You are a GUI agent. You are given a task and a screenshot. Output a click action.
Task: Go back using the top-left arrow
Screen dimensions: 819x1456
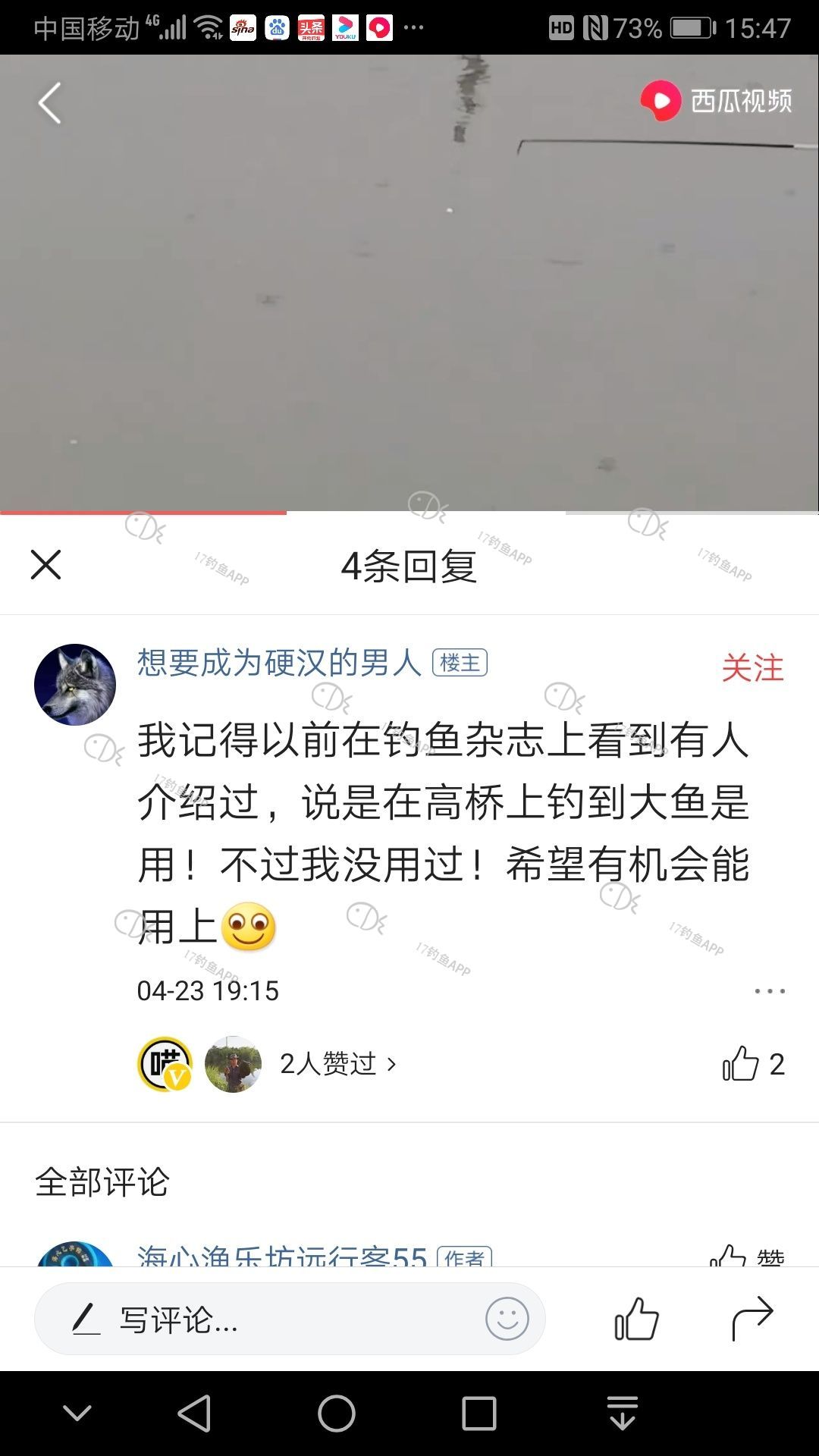tap(50, 103)
